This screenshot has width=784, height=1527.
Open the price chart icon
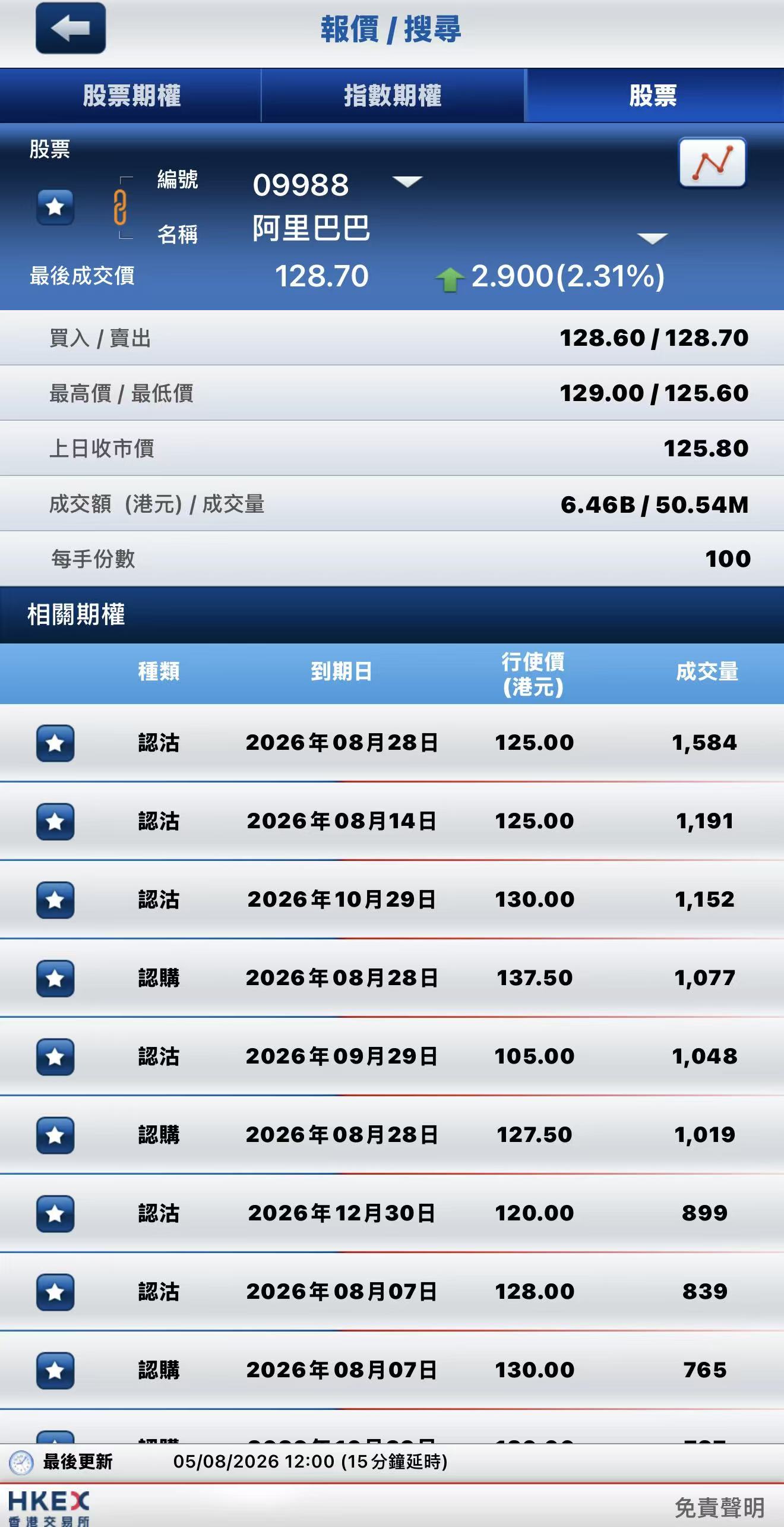pyautogui.click(x=712, y=163)
